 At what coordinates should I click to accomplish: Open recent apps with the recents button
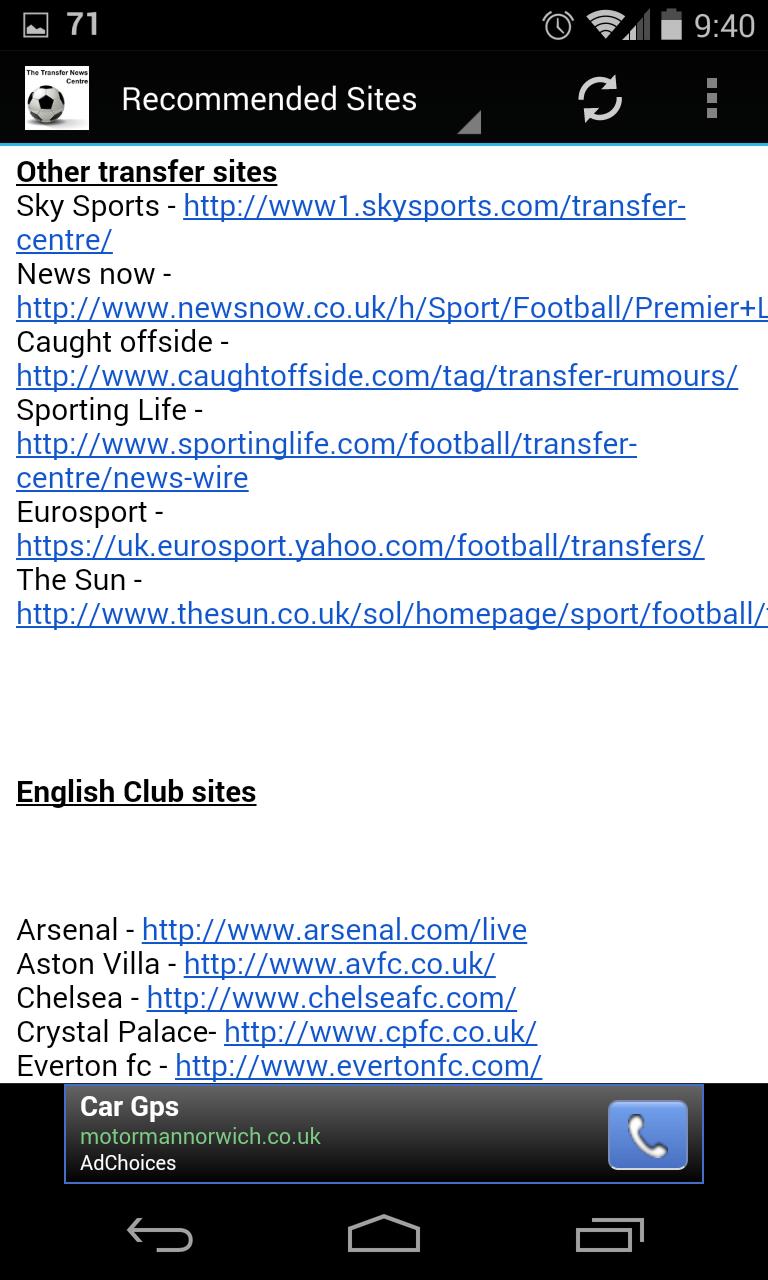point(609,1235)
